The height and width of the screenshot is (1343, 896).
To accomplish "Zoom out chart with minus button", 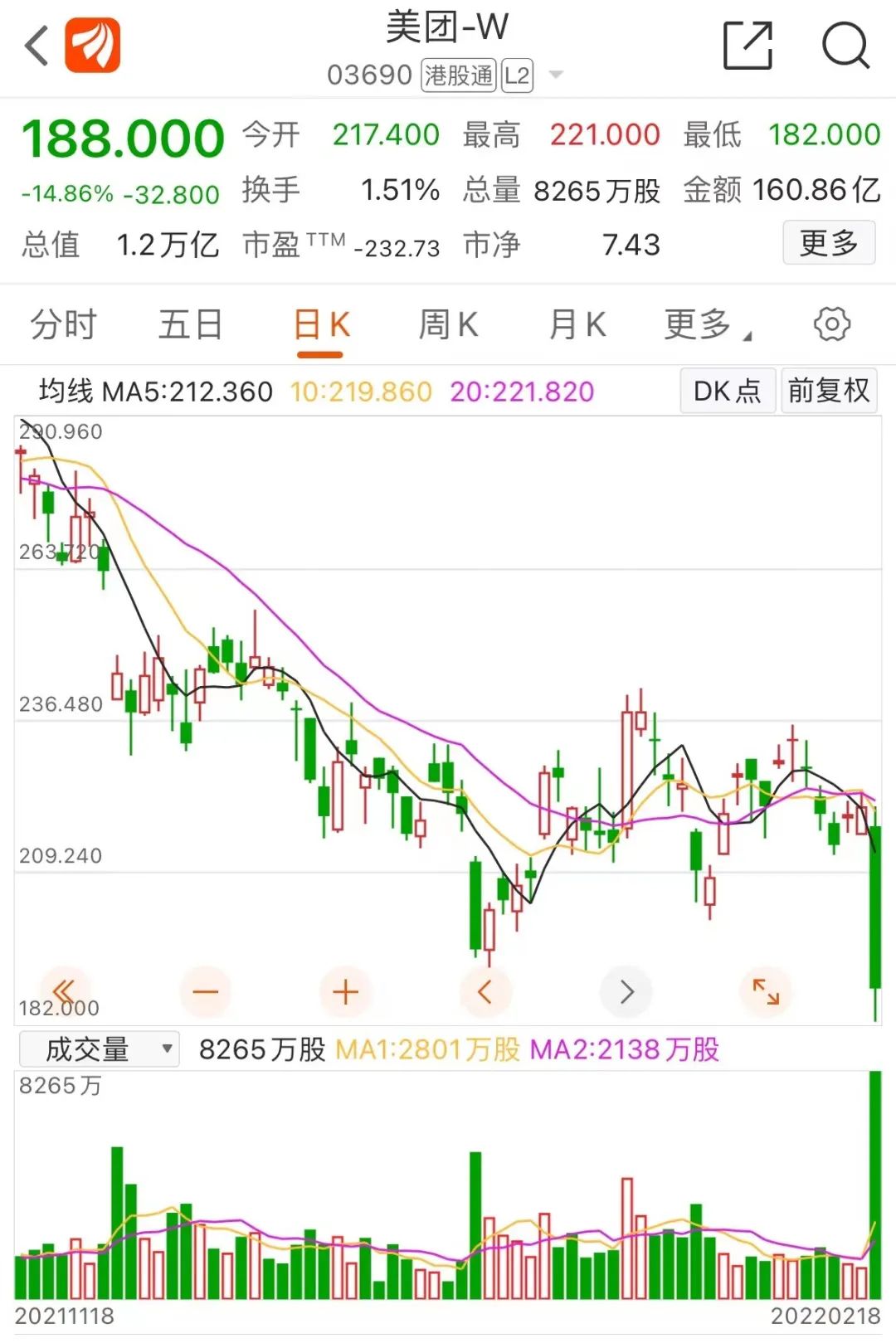I will (205, 991).
